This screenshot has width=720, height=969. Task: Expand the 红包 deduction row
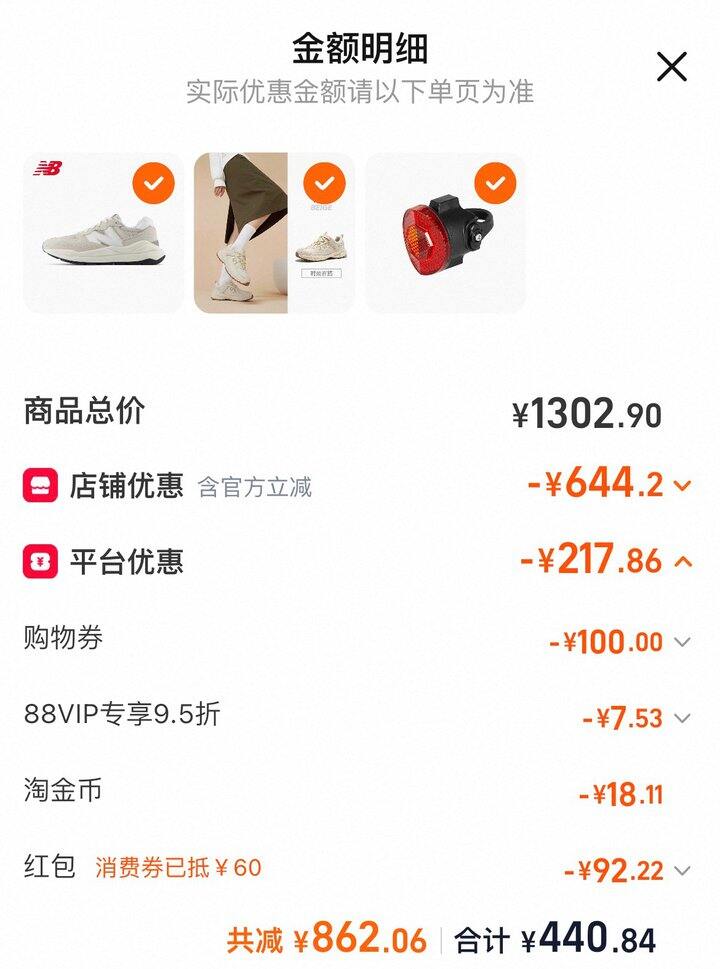[682, 870]
